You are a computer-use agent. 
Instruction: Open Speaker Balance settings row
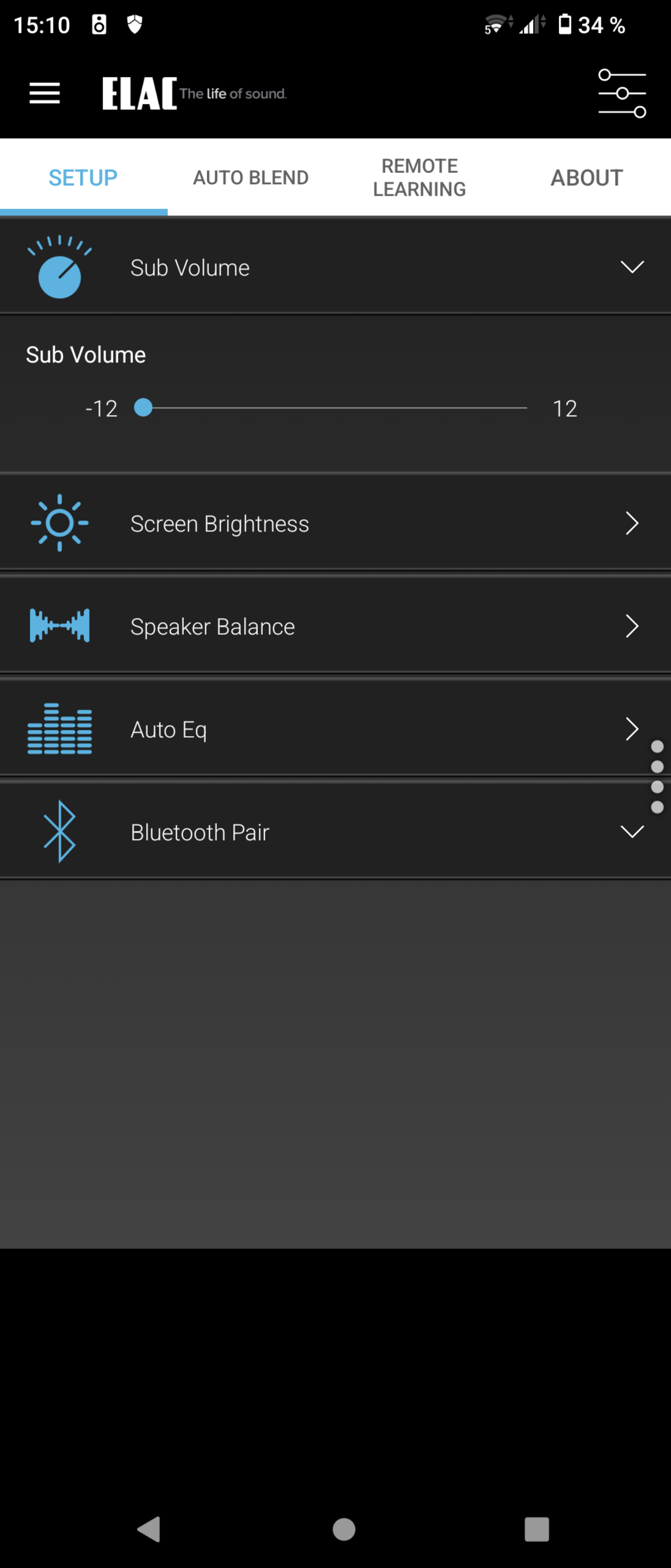pos(335,626)
